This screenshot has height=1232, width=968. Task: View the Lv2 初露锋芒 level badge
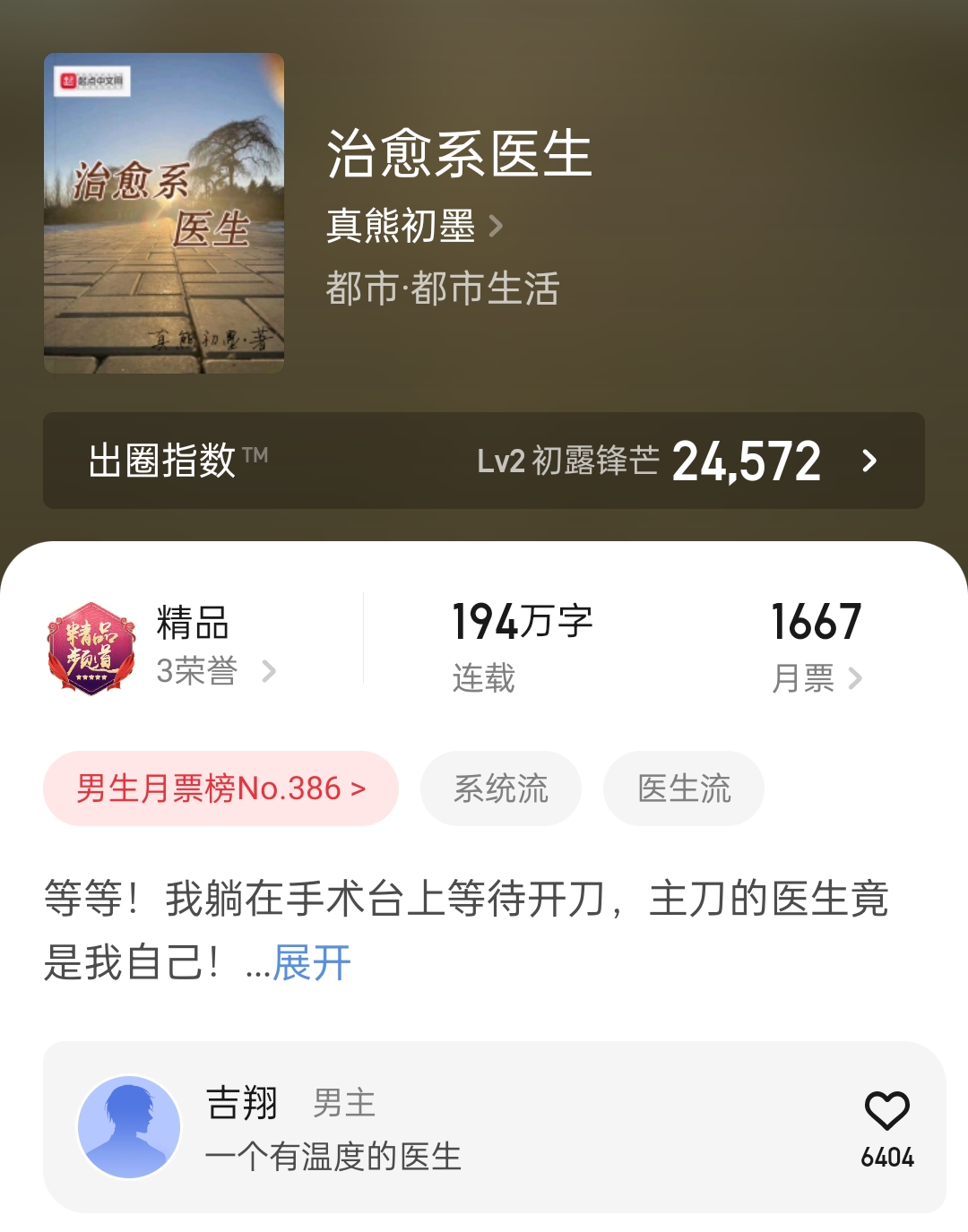tap(573, 461)
